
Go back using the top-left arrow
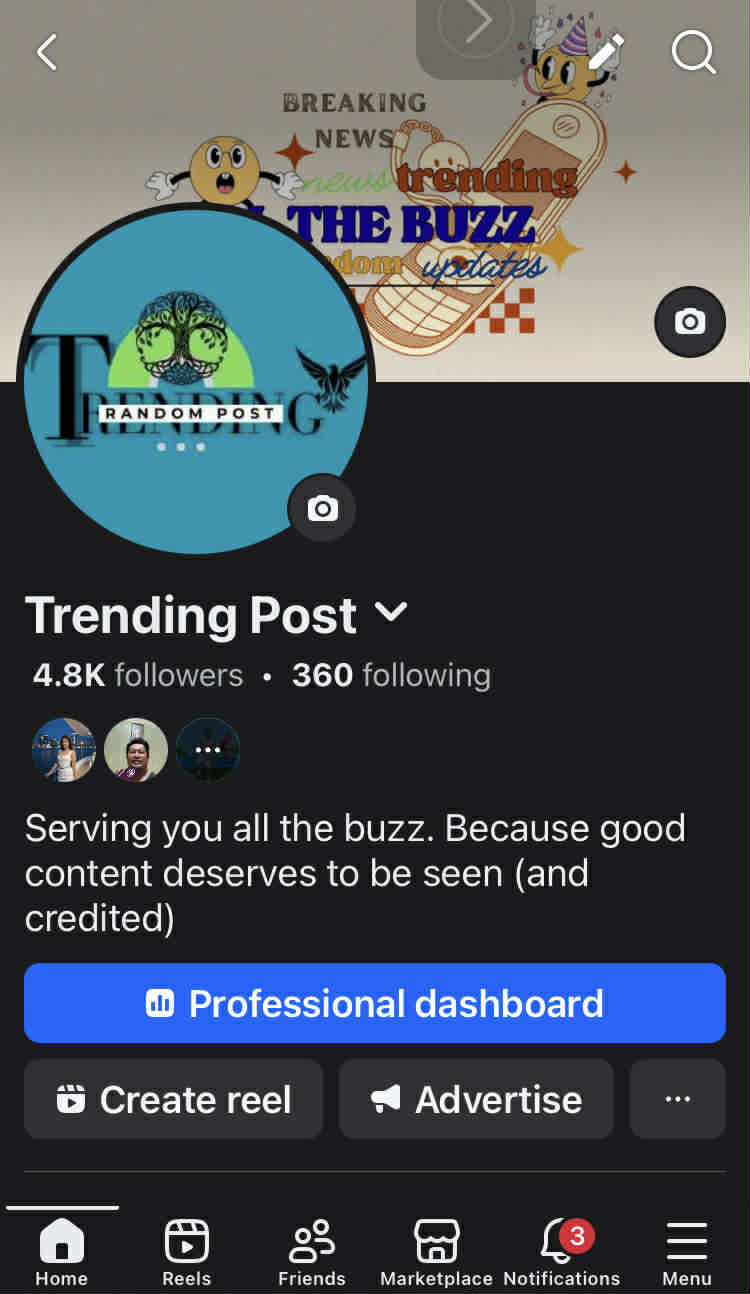tap(47, 52)
